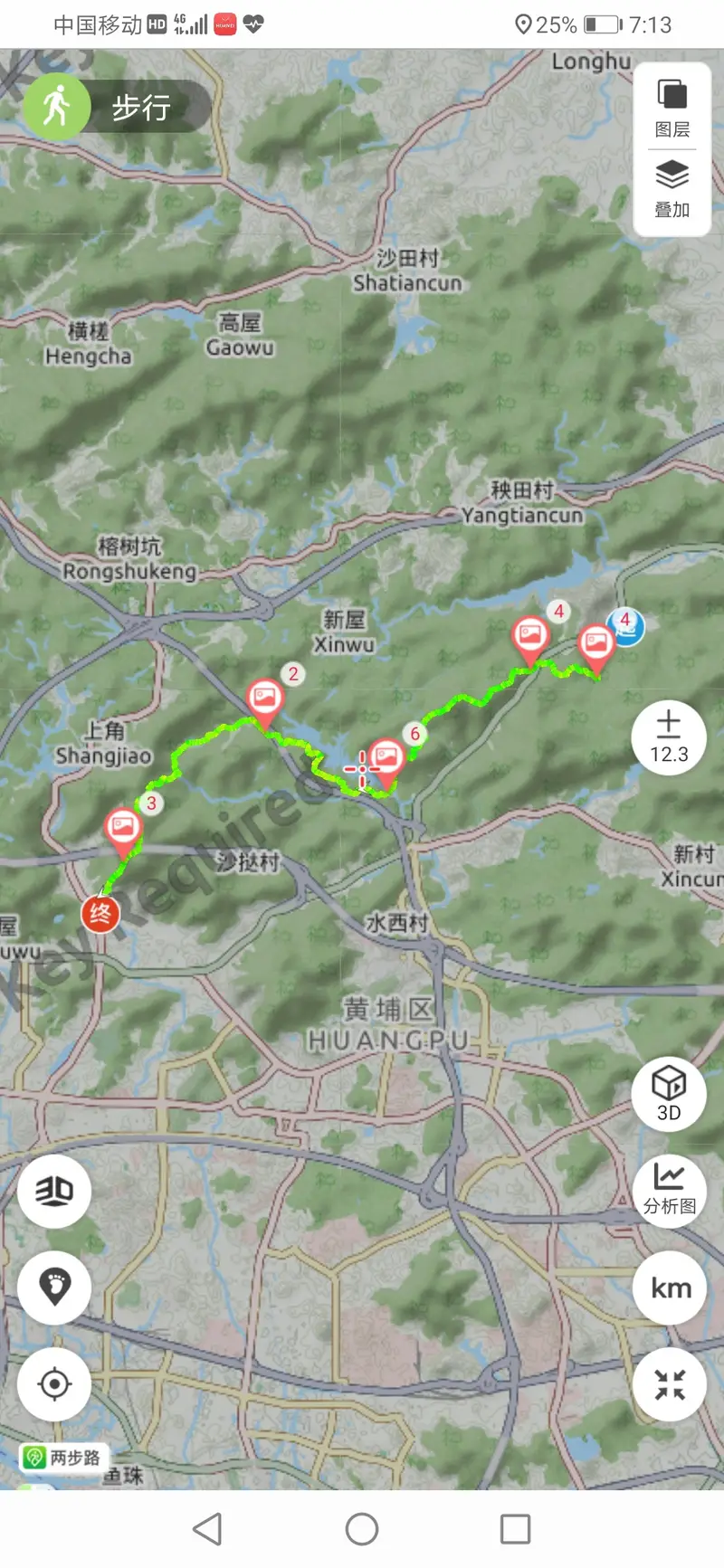
Task: Tap the 3D terrain icon on left
Action: click(x=54, y=1191)
